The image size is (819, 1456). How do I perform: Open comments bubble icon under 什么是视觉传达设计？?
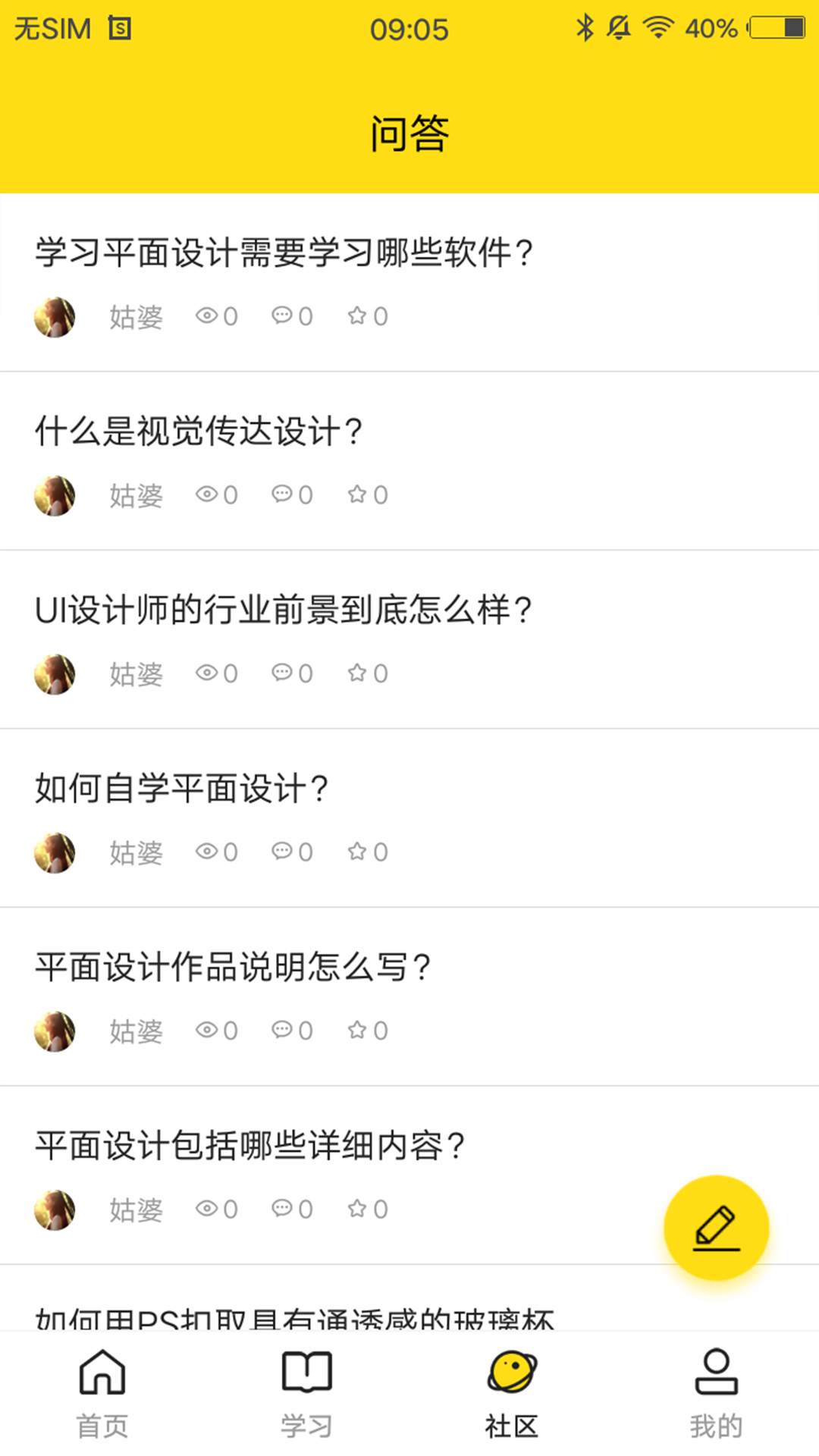[283, 495]
